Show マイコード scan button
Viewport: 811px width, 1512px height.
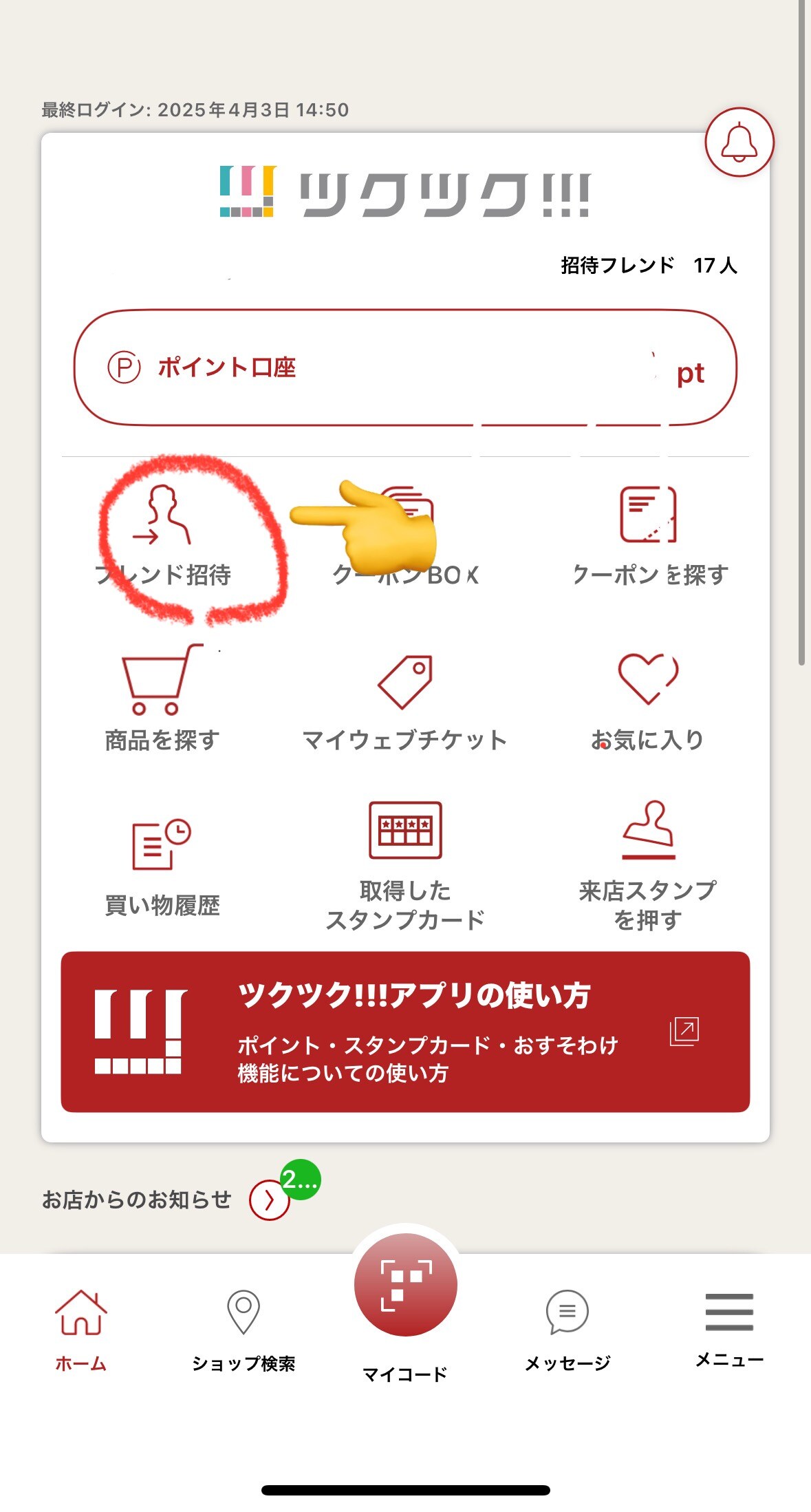(x=405, y=1286)
